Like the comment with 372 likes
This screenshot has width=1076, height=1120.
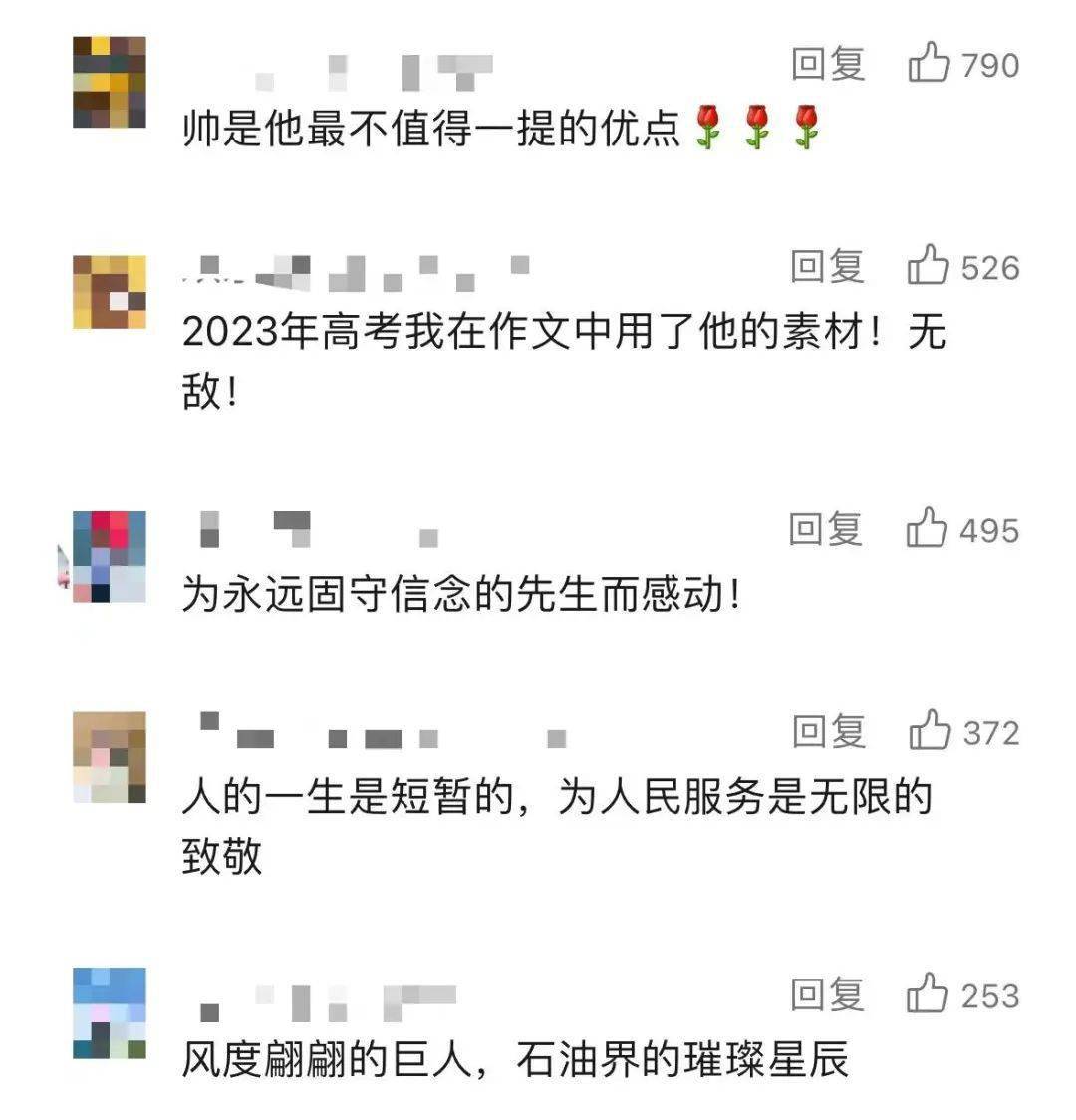coord(931,732)
